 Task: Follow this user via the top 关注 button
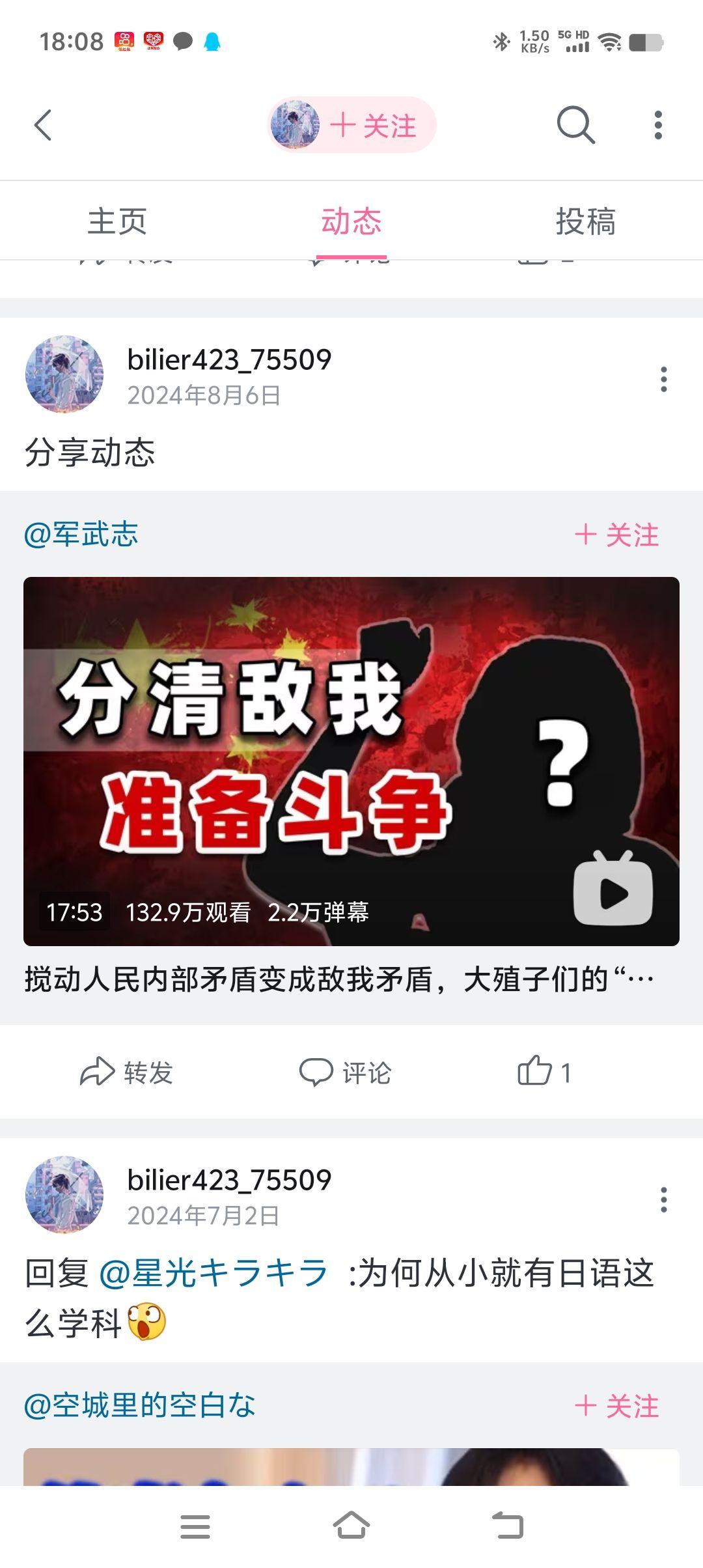(x=372, y=125)
